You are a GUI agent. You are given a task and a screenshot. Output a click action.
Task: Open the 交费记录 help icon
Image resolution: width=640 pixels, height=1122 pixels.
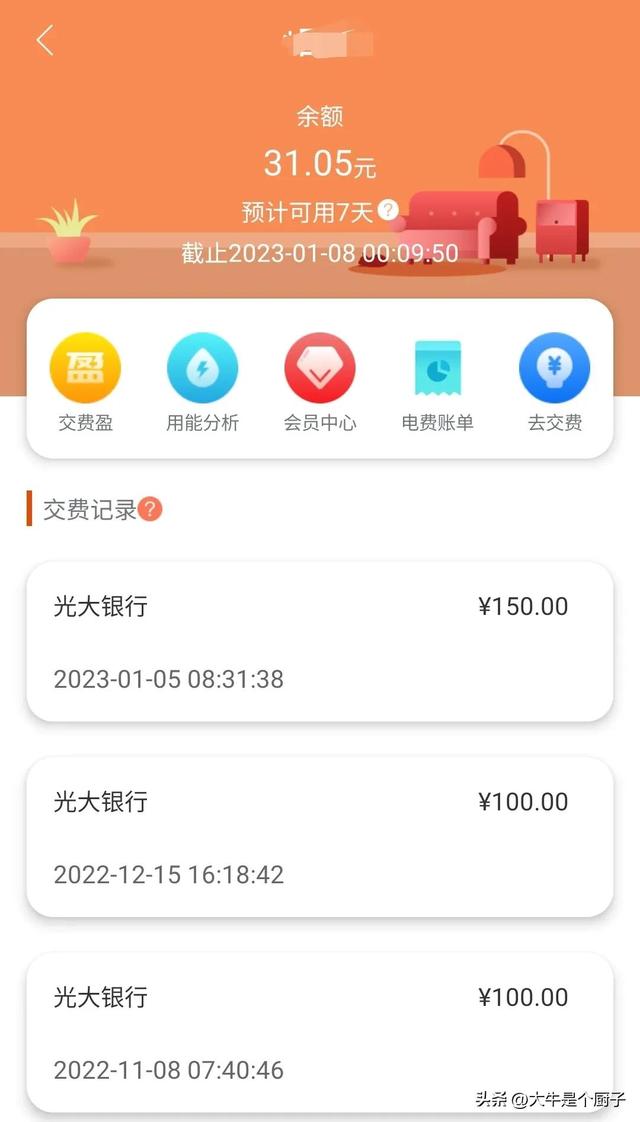coord(150,510)
